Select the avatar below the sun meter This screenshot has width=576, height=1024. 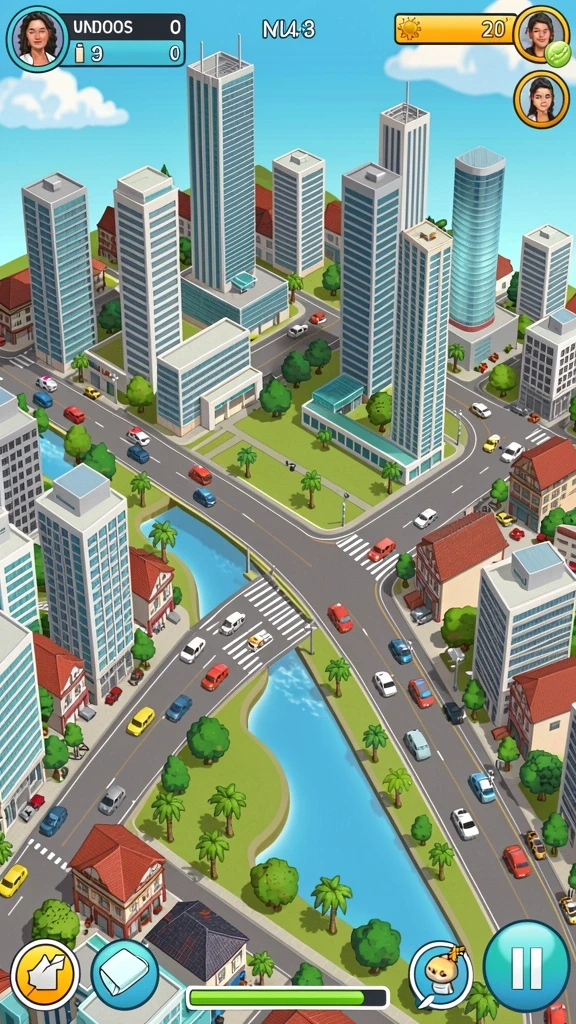tap(541, 99)
